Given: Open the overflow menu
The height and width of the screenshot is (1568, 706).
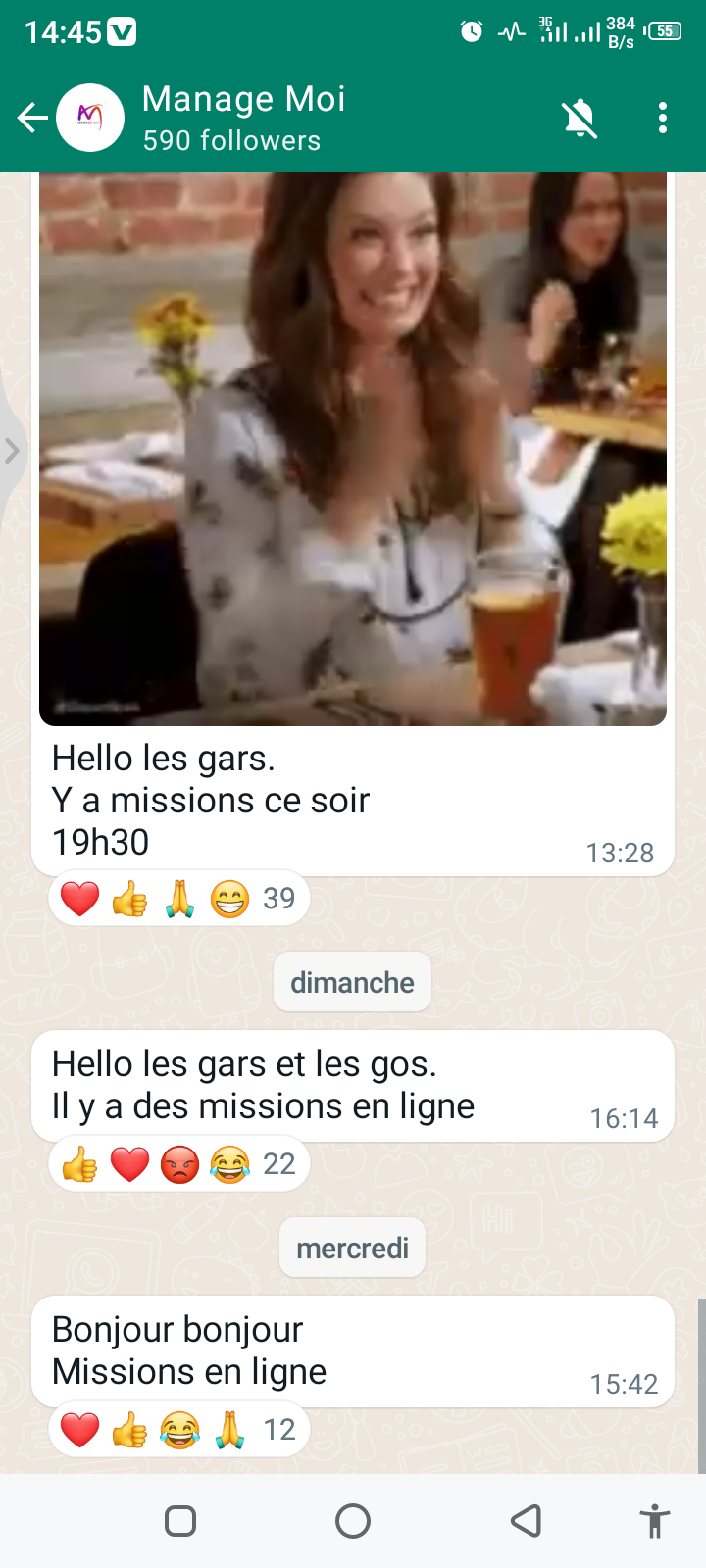Looking at the screenshot, I should [663, 119].
